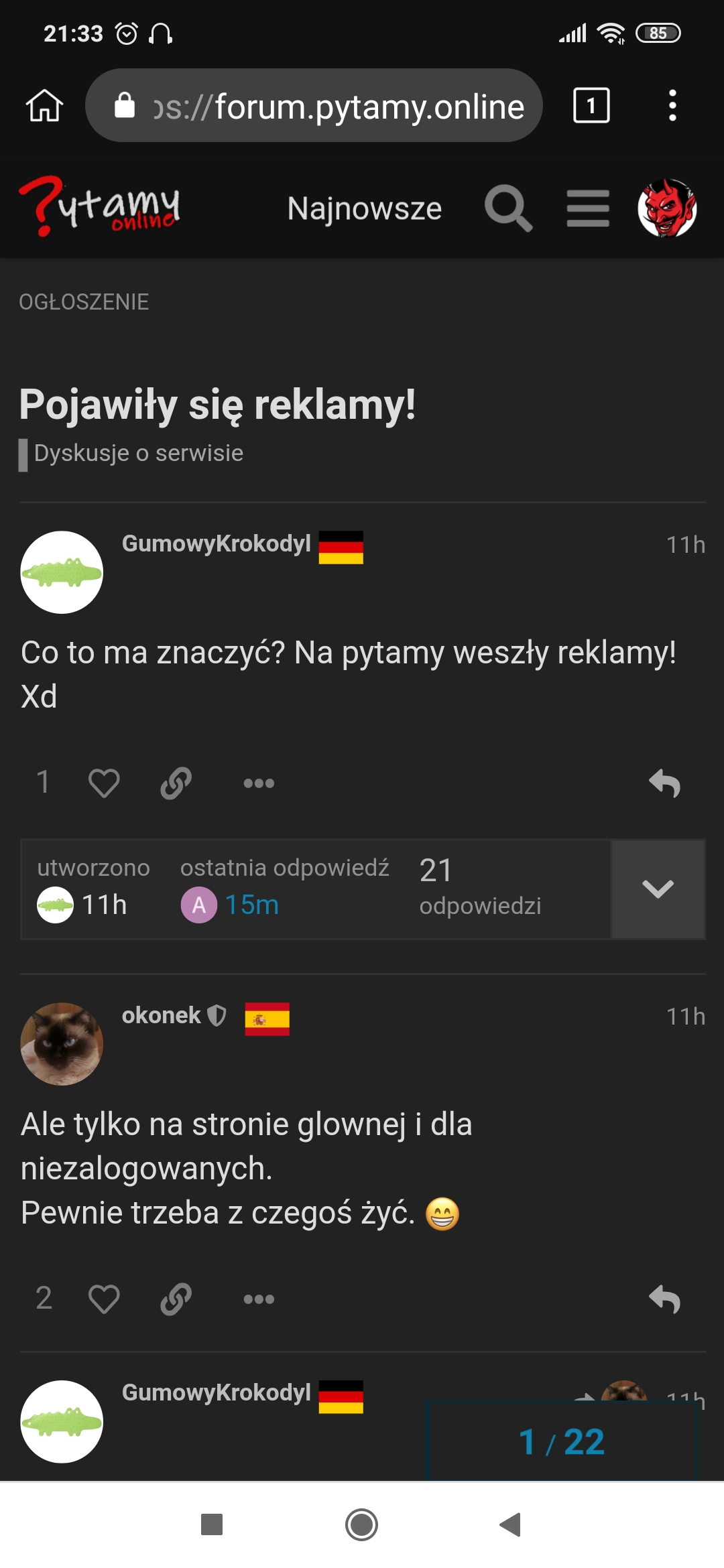Go back with the system back button
The height and width of the screenshot is (1568, 724).
(511, 1524)
